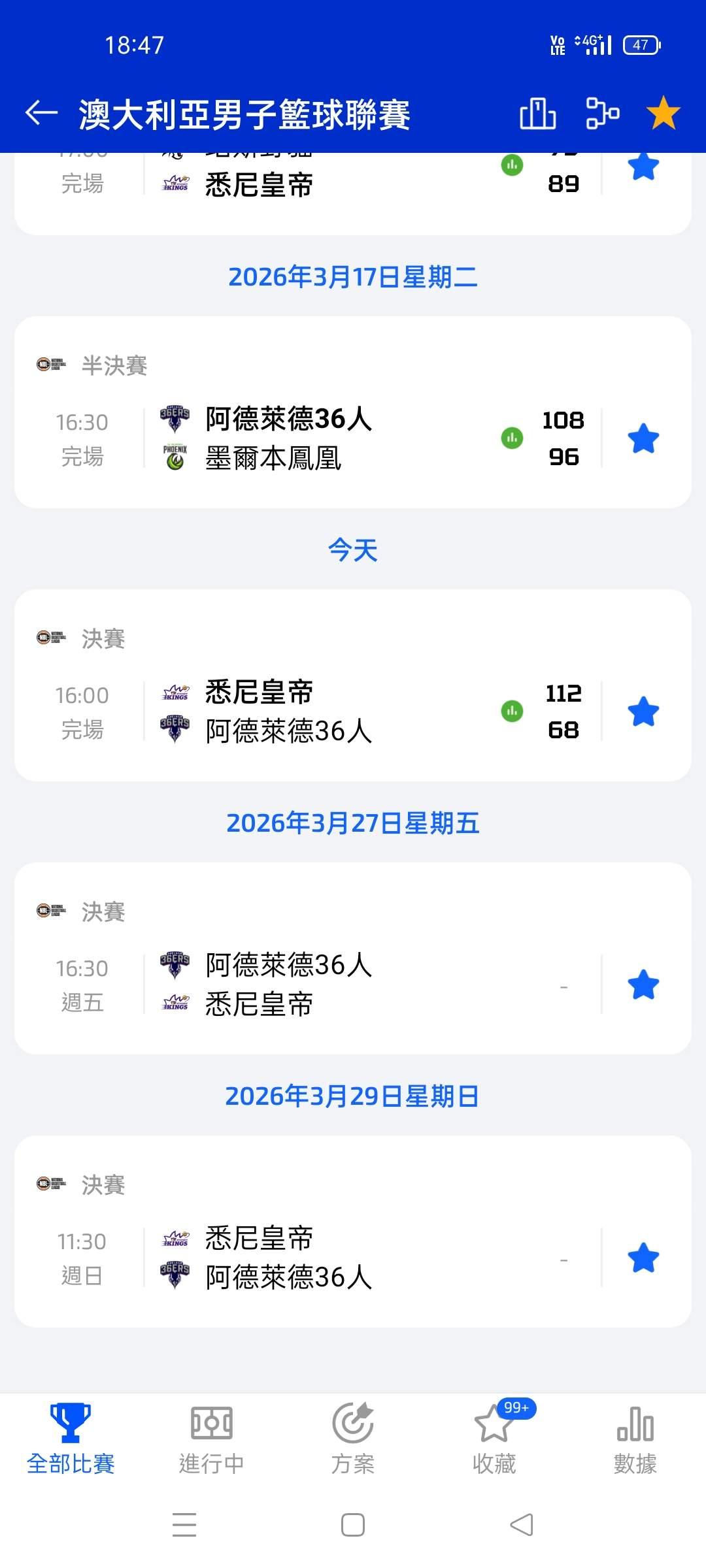Viewport: 706px width, 1568px height.
Task: Toggle the league favourite star in header
Action: (663, 114)
